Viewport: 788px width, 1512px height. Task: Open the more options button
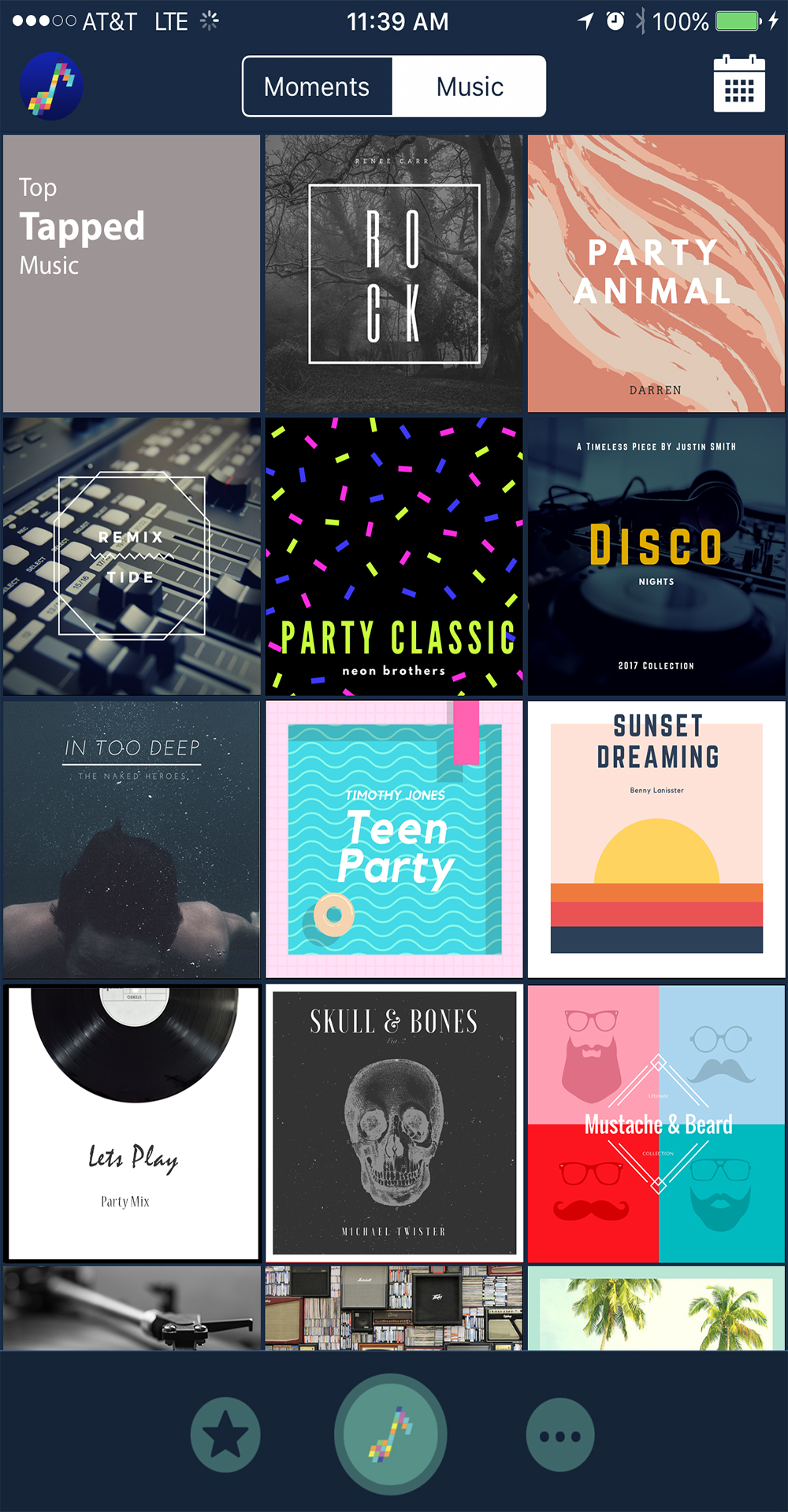[559, 1435]
